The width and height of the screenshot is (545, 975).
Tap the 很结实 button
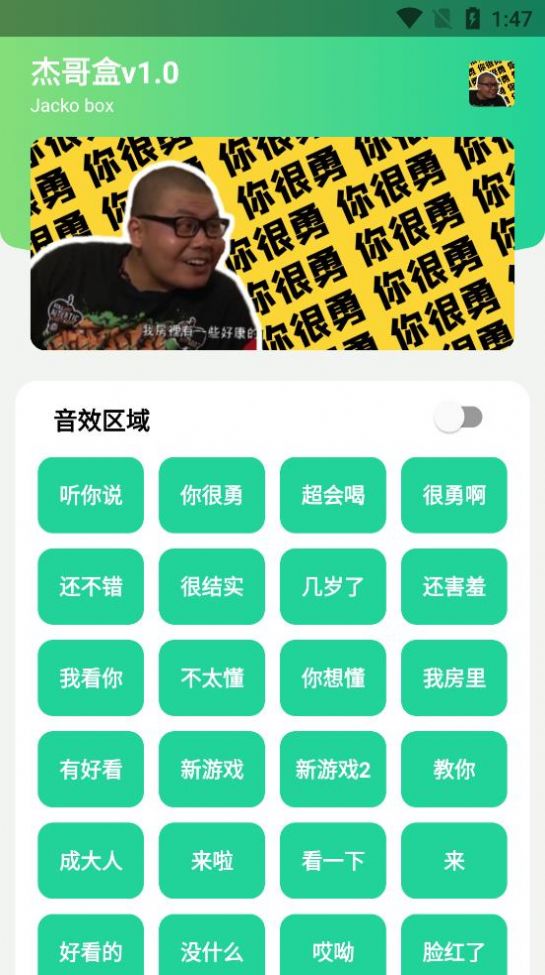tap(212, 586)
